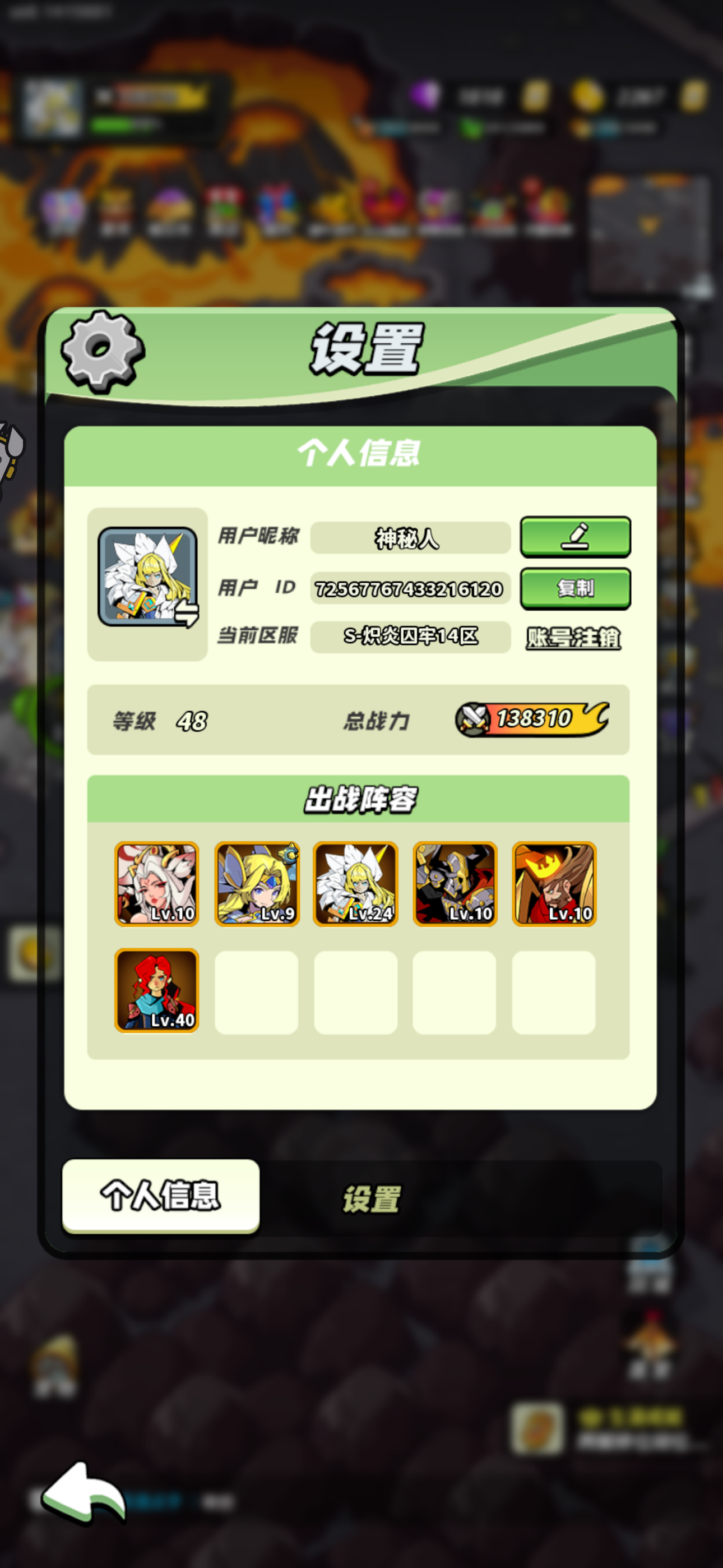Select the Lv.9 hero portrait in the lineup
Image resolution: width=723 pixels, height=1568 pixels.
(x=256, y=884)
